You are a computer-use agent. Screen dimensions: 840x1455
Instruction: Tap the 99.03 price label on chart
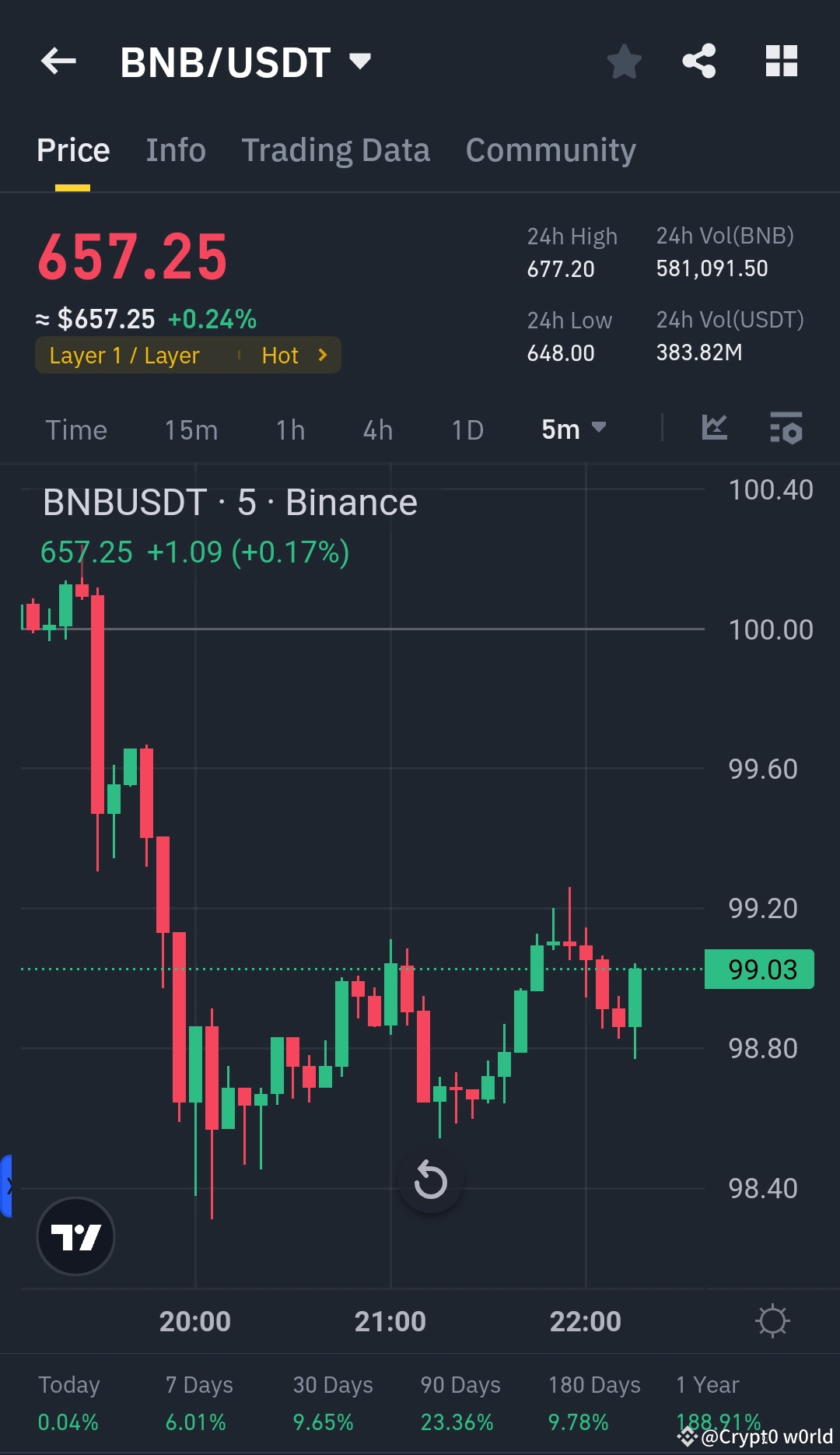pos(758,969)
